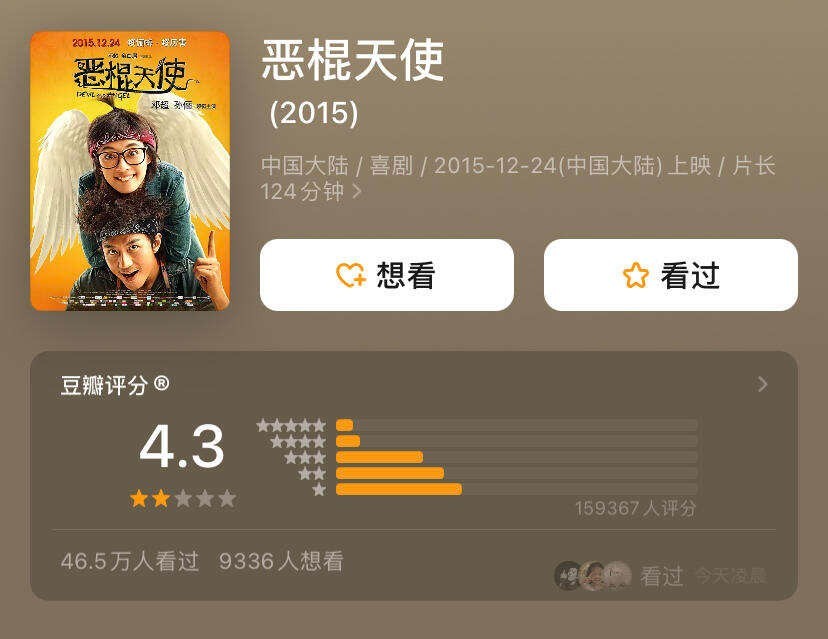Screen dimensions: 828x639
Task: Mark the movie as 看过 (watched)
Action: tap(670, 275)
